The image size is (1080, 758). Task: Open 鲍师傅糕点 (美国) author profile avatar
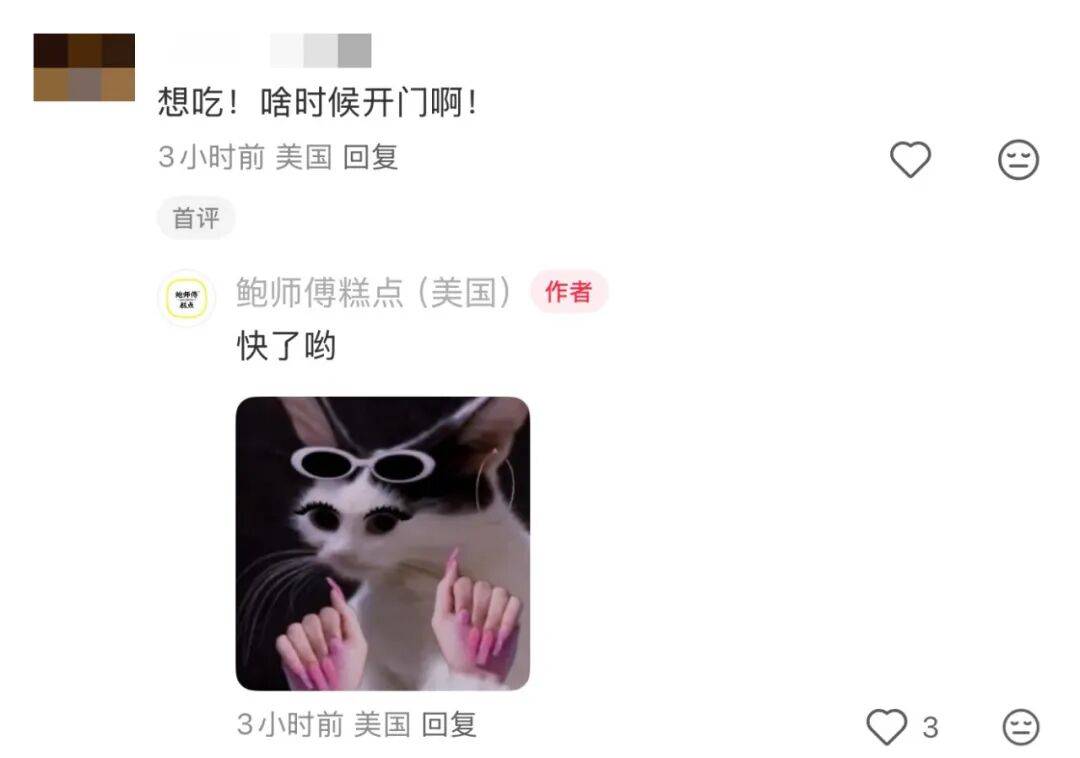point(187,297)
